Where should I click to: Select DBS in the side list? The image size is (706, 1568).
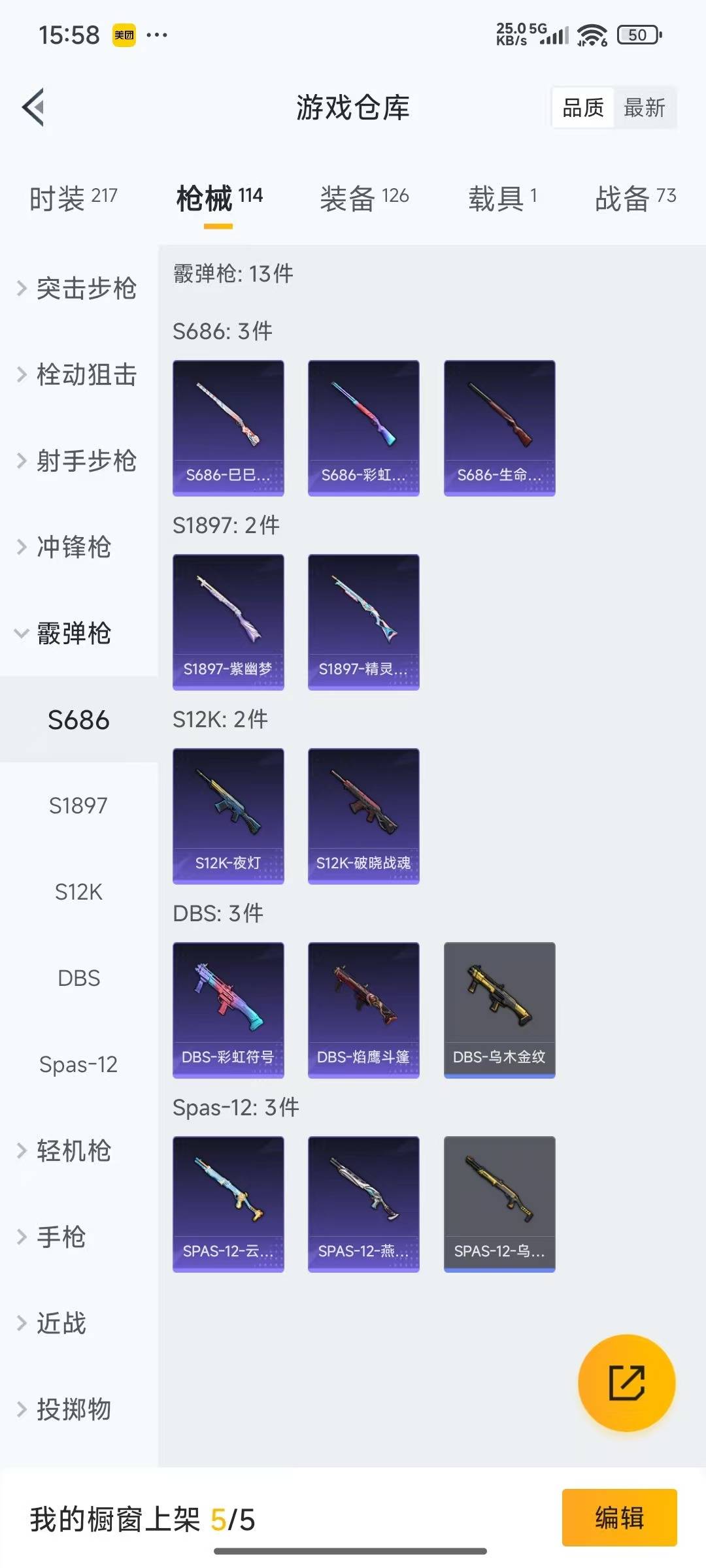coord(78,978)
